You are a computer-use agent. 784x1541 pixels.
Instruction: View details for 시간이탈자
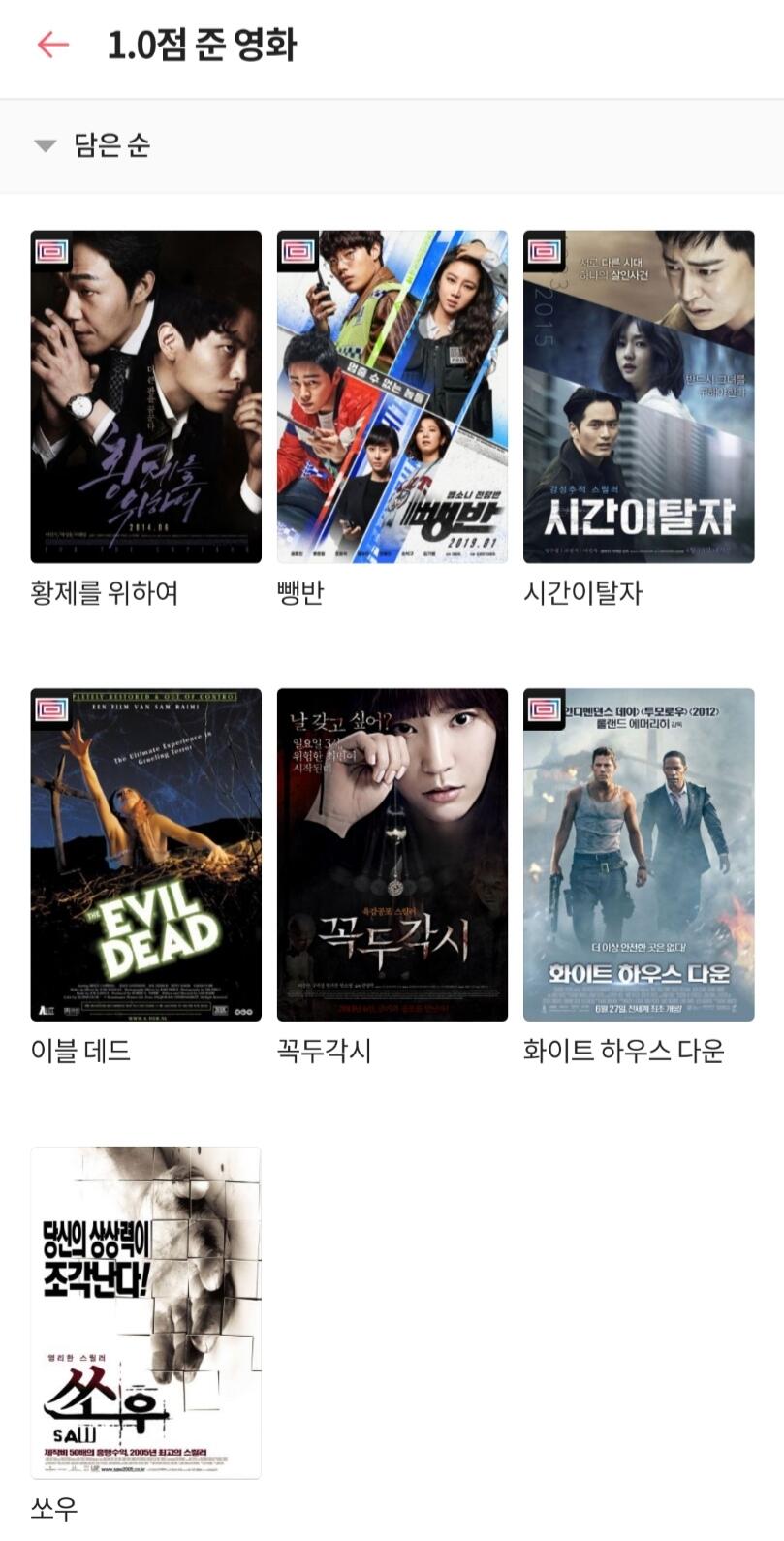(x=638, y=396)
